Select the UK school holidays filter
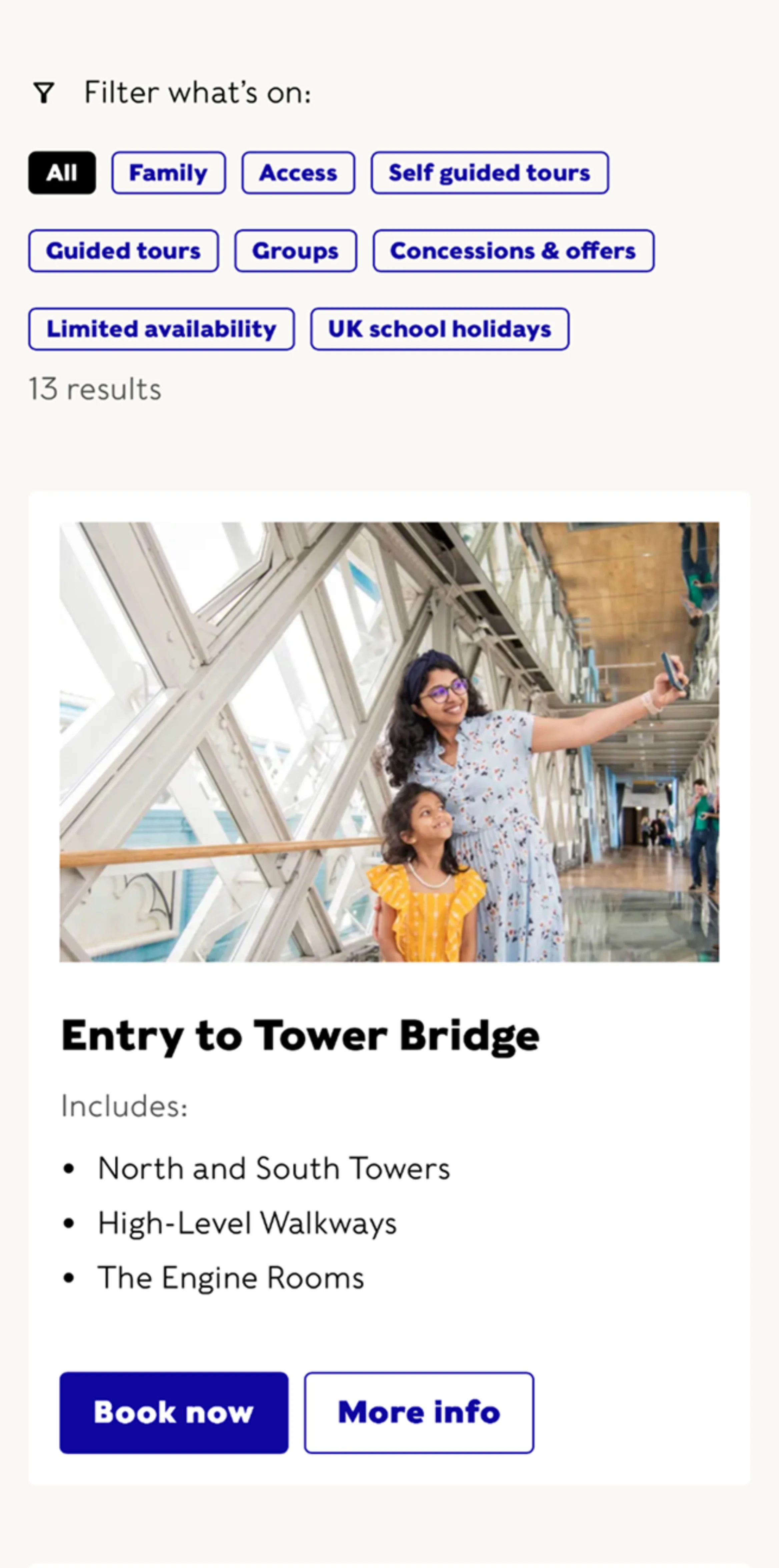This screenshot has height=1568, width=779. coord(440,329)
